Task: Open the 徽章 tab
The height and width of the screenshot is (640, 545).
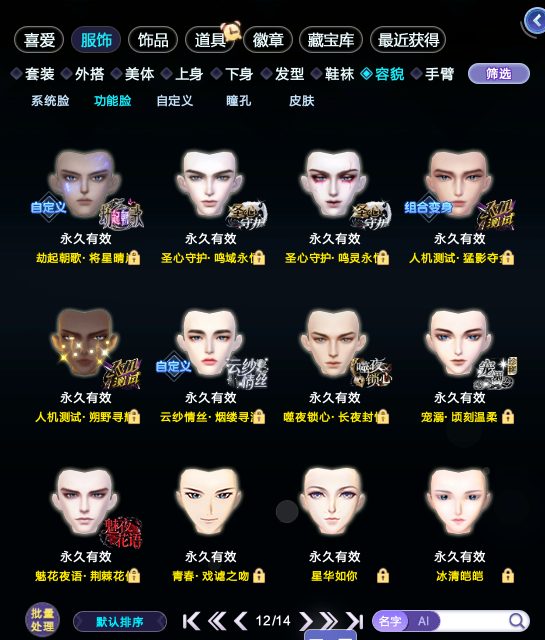Action: [x=268, y=40]
